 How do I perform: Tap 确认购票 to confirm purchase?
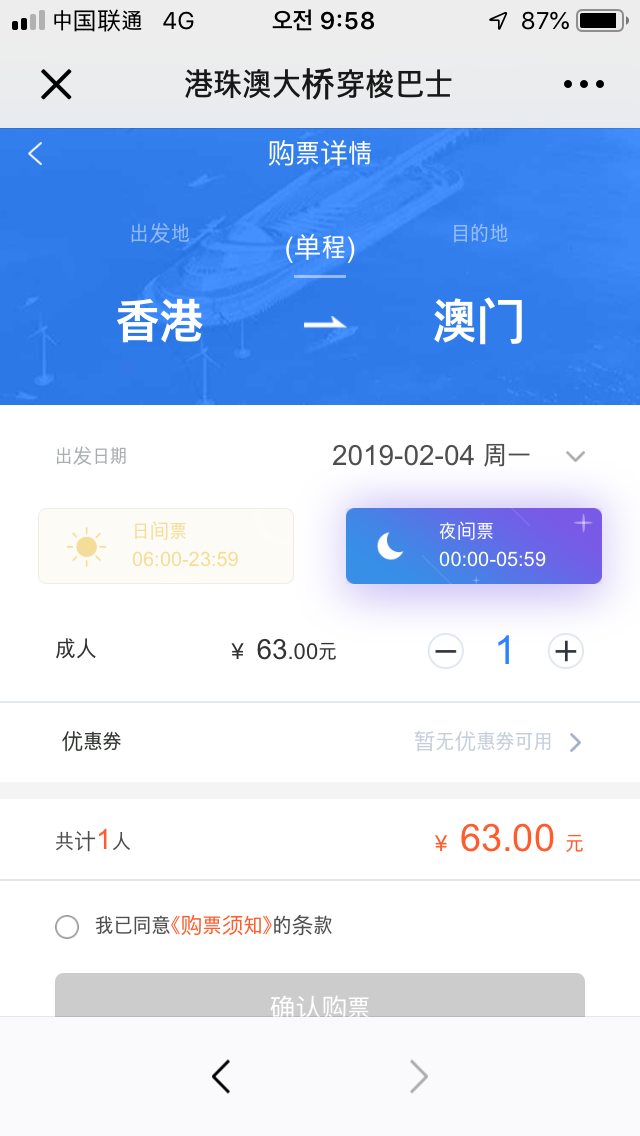(320, 998)
